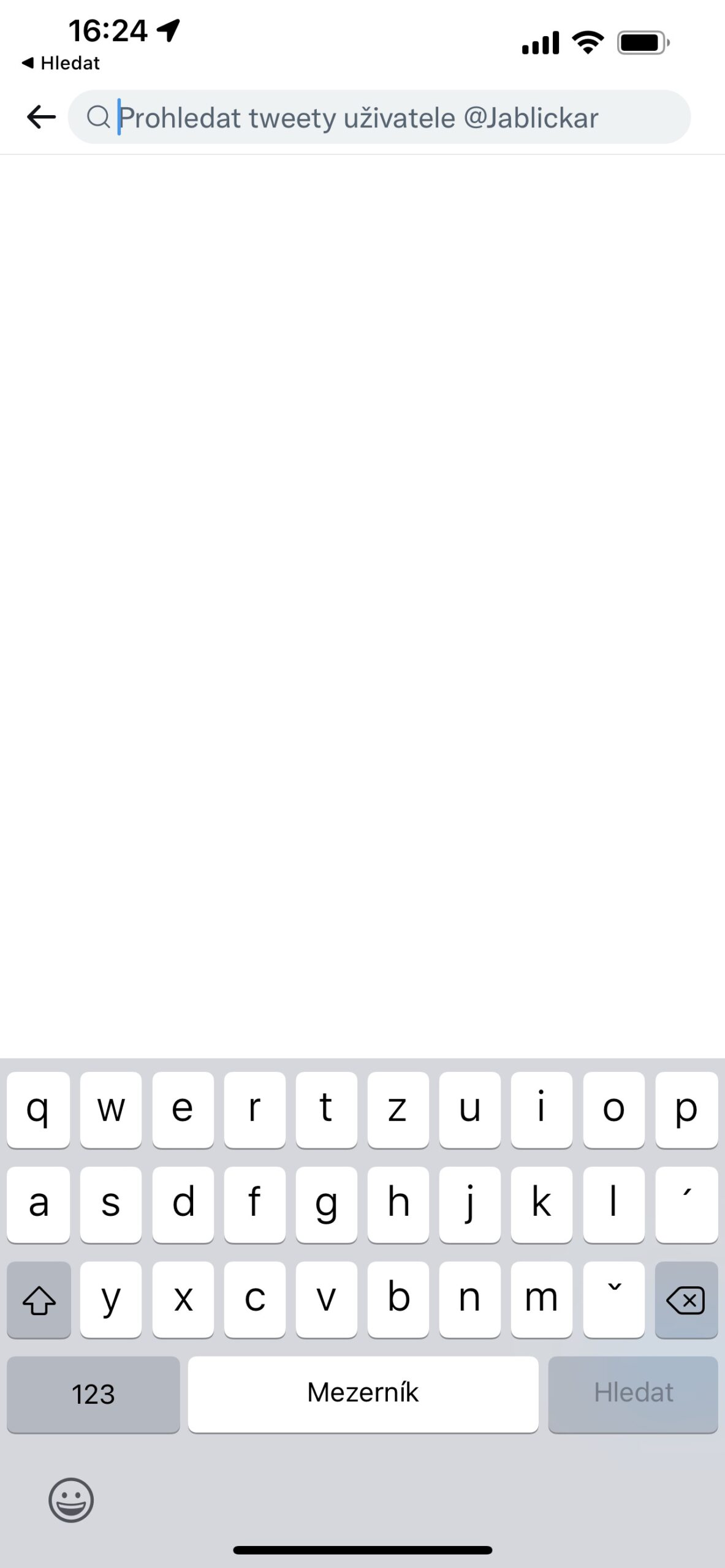Tap the letter q key
725x1568 pixels.
[39, 1110]
